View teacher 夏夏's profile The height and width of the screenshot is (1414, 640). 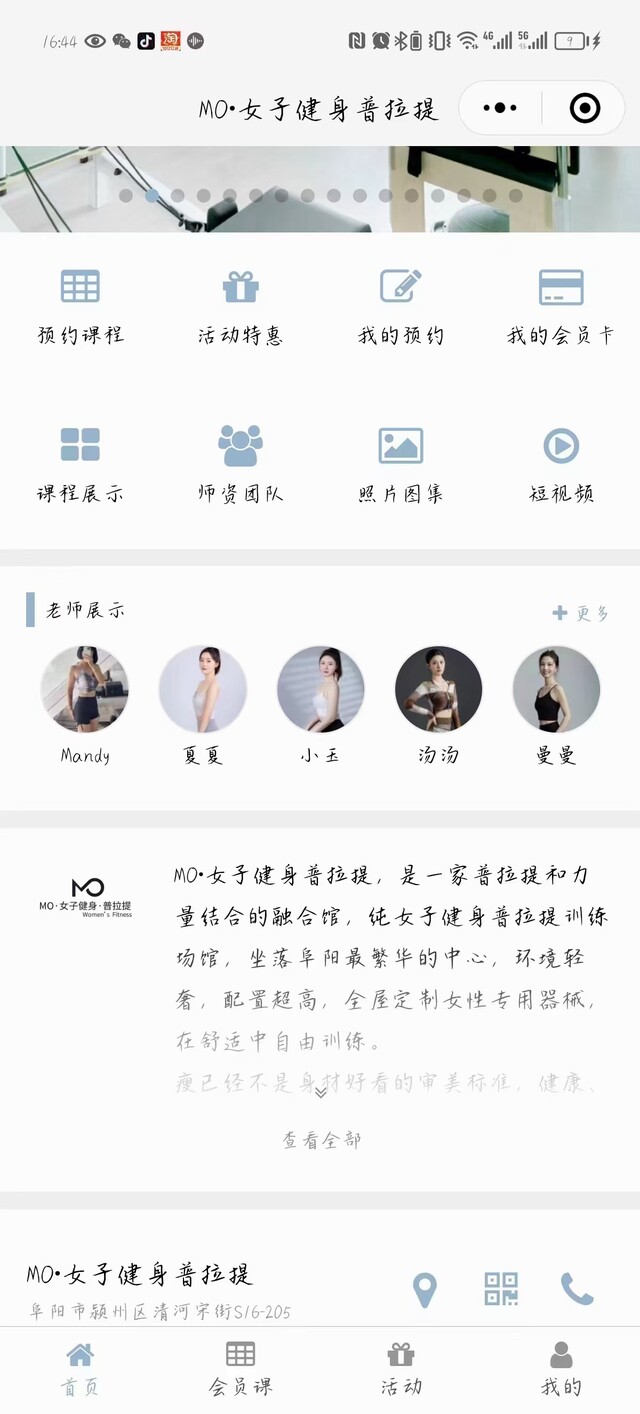tap(203, 690)
